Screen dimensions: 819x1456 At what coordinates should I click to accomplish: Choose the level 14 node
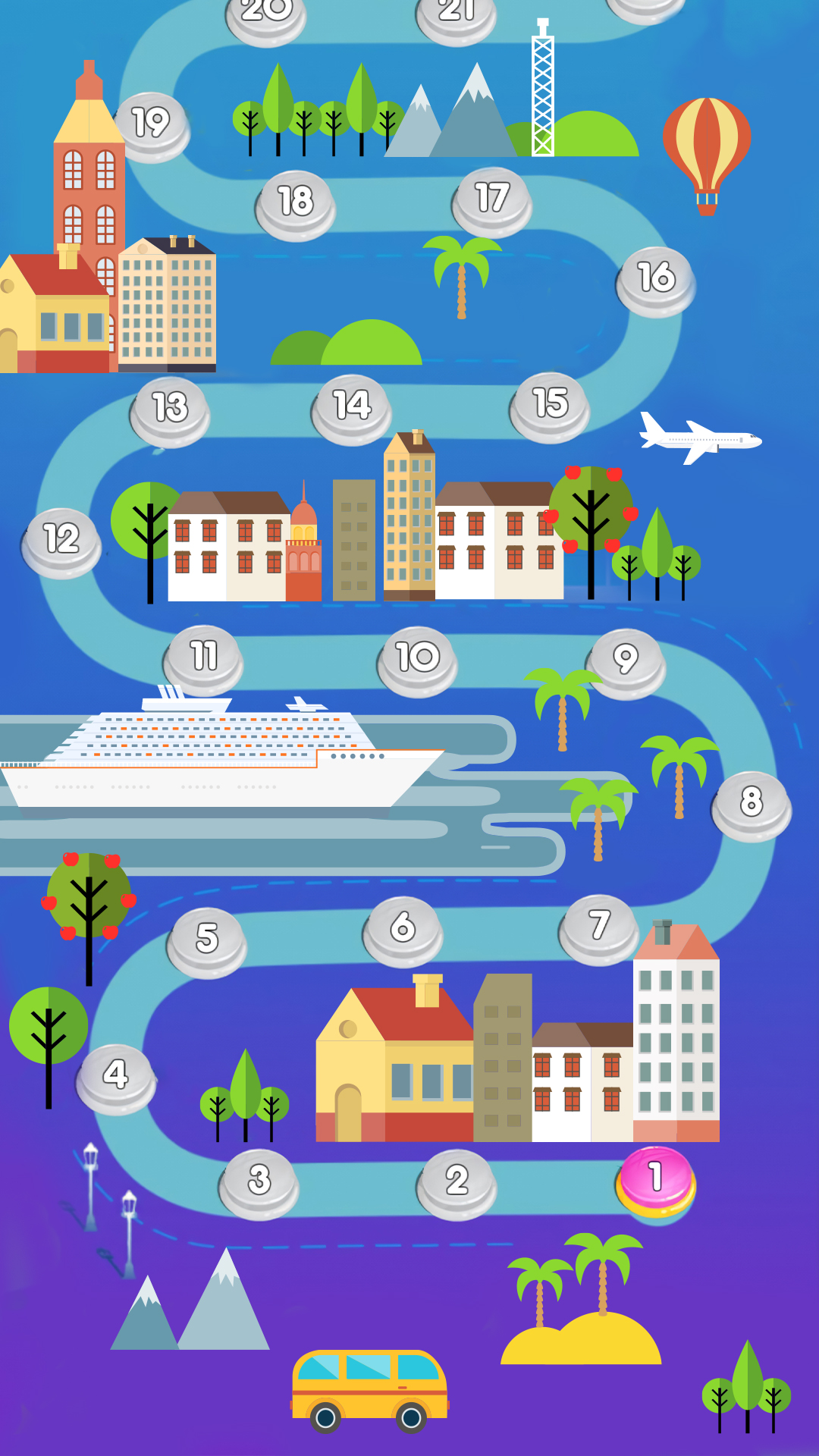click(352, 407)
